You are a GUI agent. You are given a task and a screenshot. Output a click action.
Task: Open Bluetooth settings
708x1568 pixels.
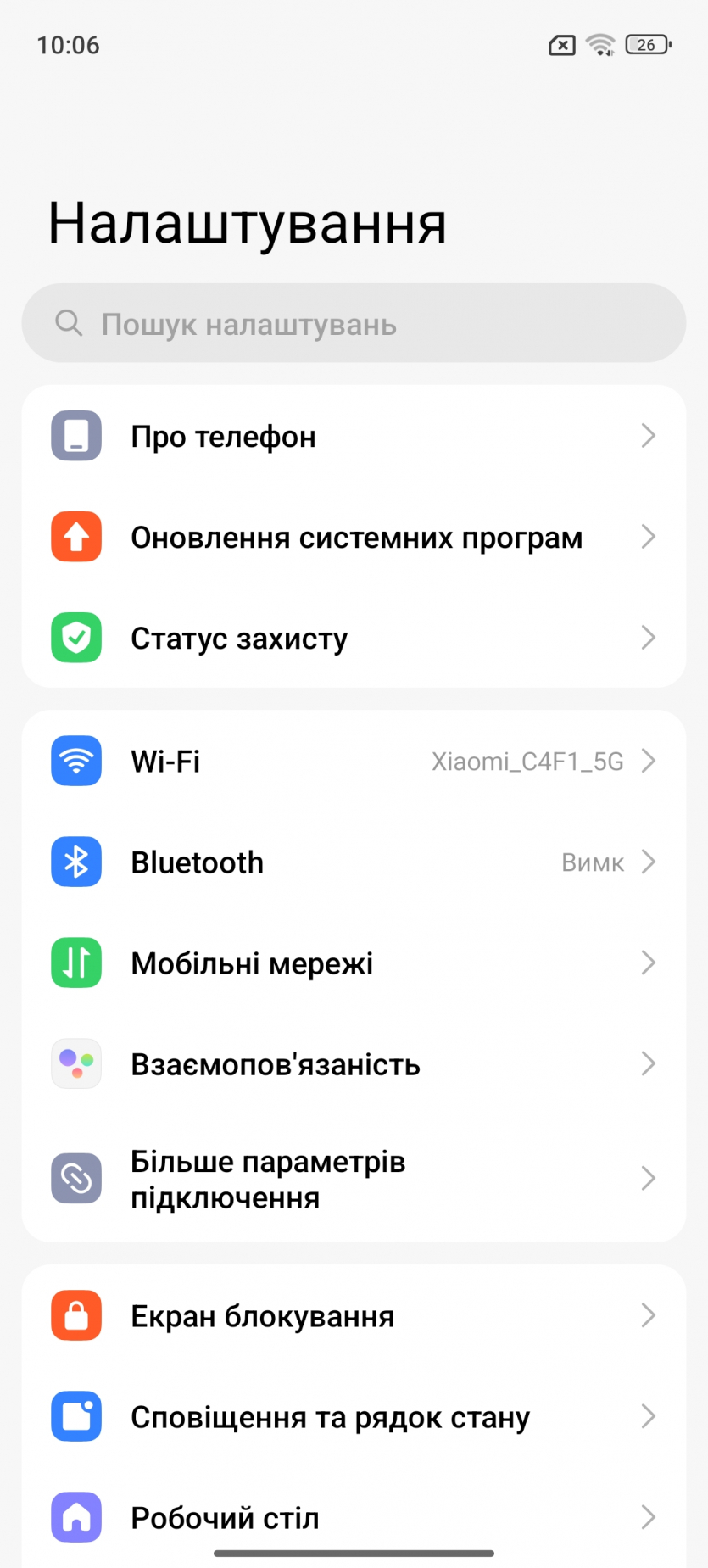[x=353, y=862]
